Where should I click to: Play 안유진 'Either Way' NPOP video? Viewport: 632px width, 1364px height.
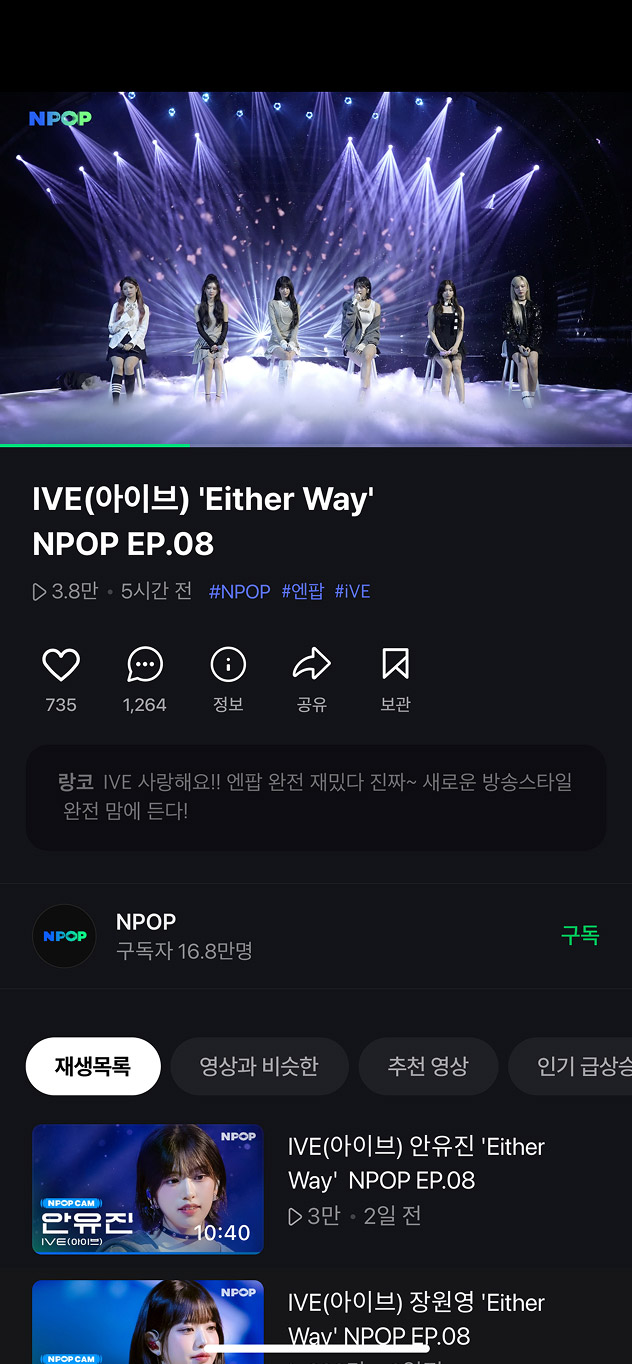tap(148, 1188)
